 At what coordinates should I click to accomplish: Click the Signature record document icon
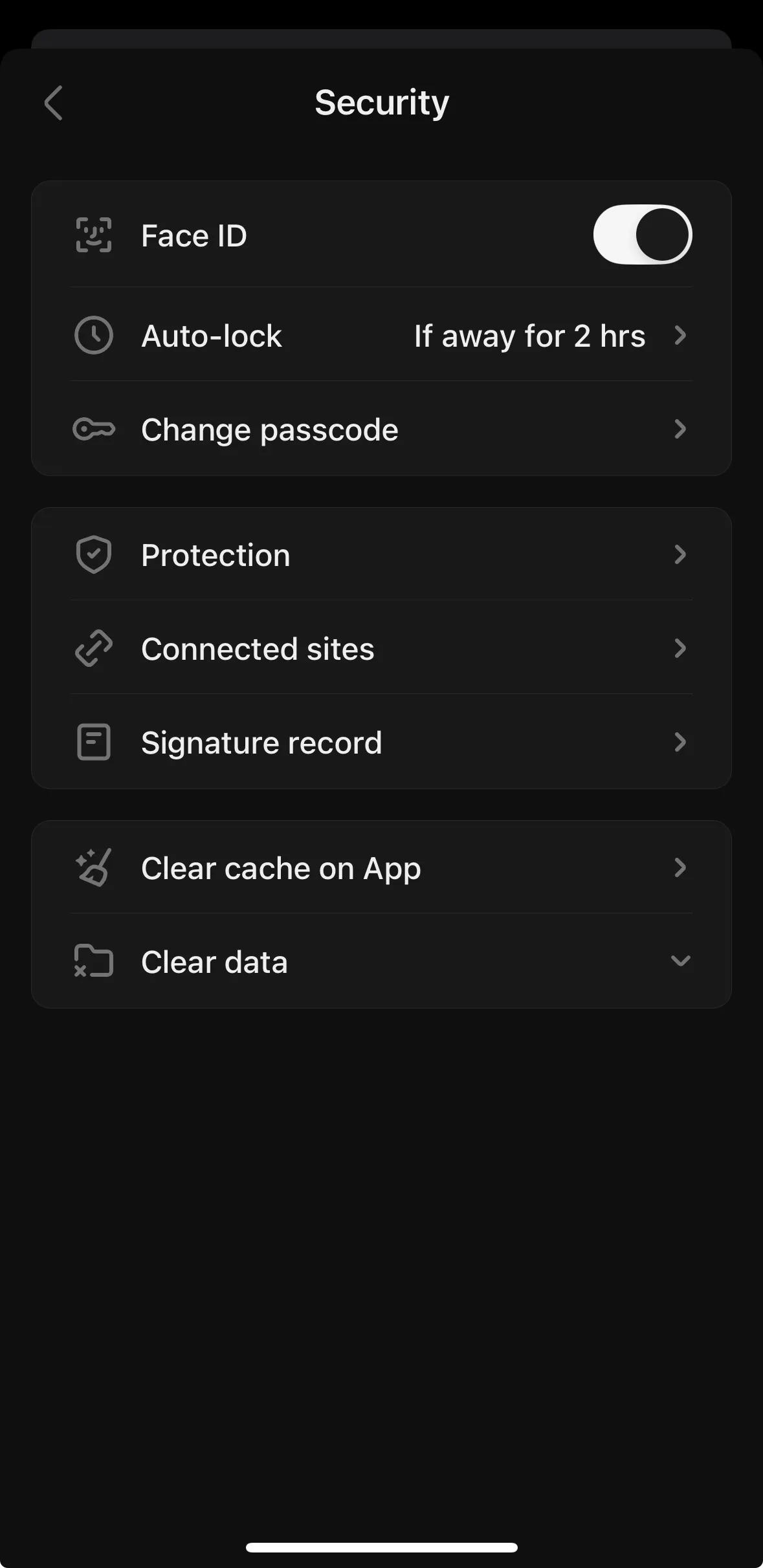coord(93,742)
